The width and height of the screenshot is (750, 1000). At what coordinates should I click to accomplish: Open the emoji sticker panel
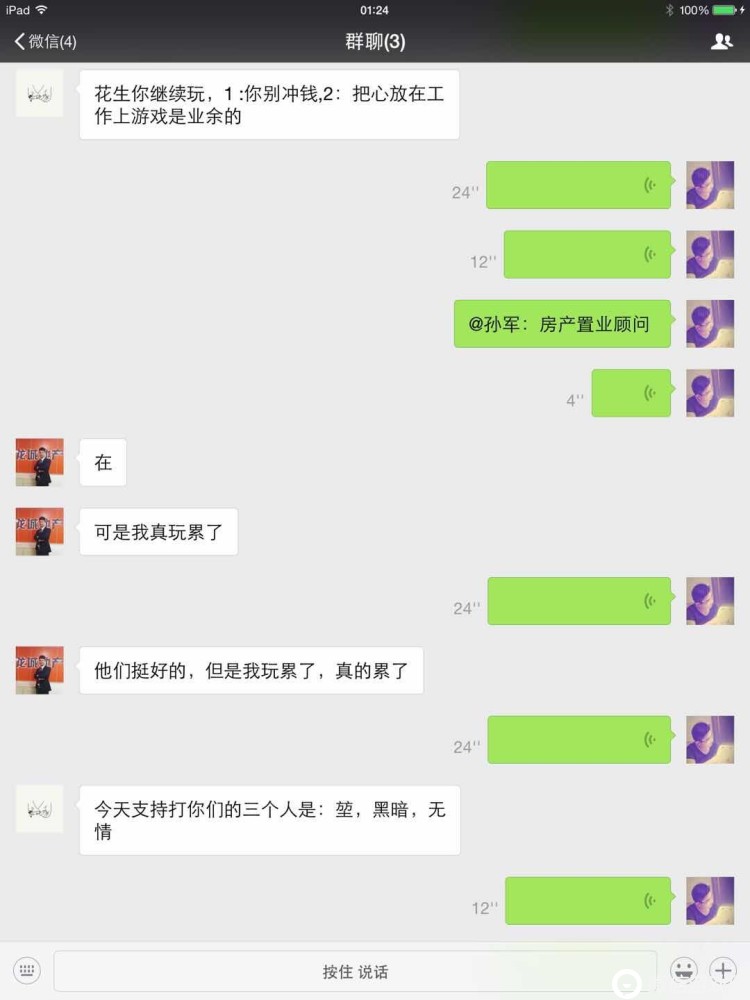pos(684,970)
